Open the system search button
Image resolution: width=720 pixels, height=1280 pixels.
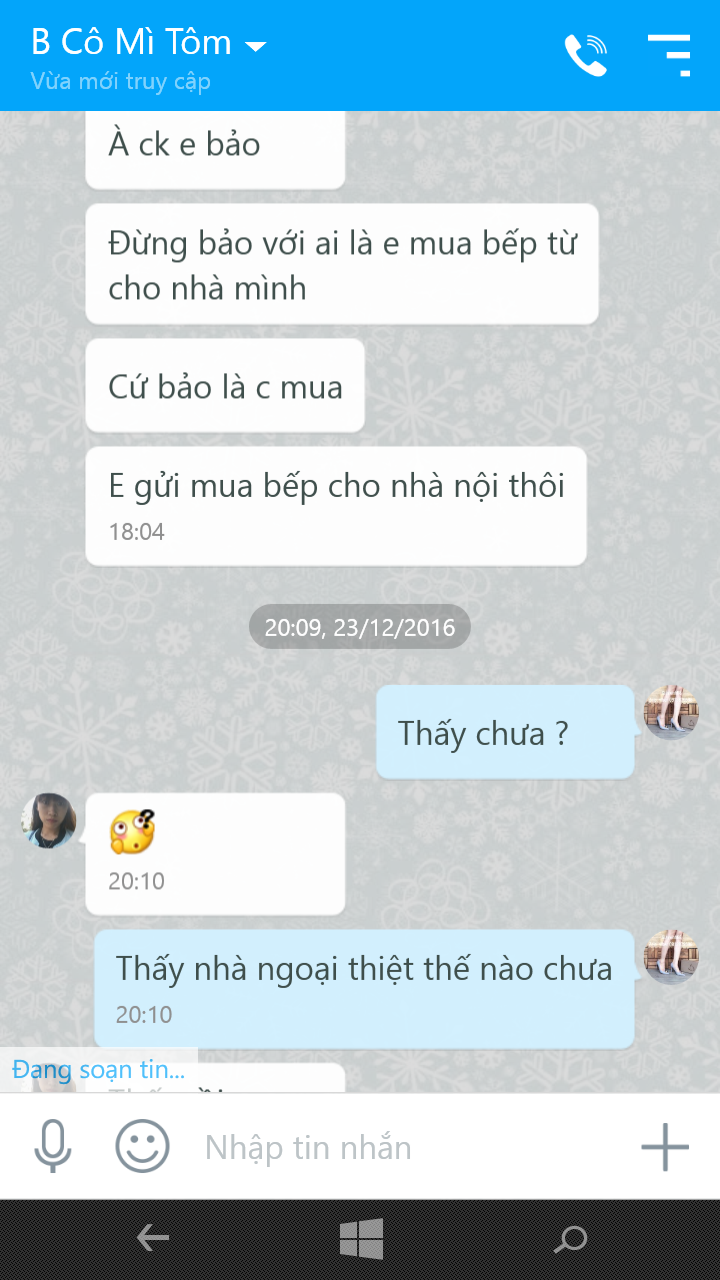[x=570, y=1239]
